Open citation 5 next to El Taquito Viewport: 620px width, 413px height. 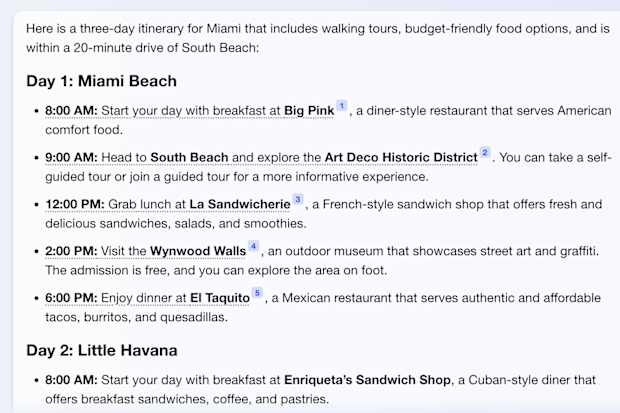click(x=257, y=293)
